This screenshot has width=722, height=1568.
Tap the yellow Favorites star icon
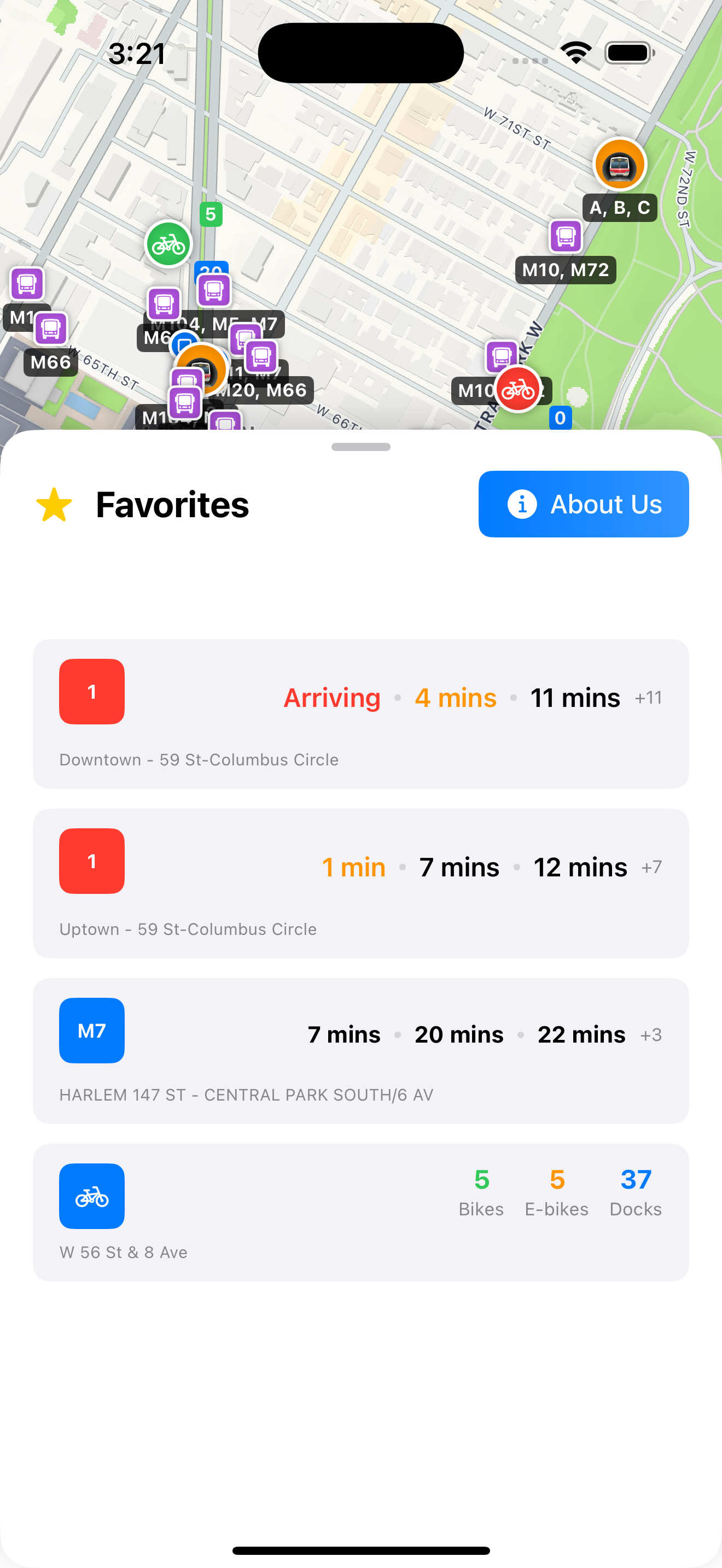click(55, 504)
